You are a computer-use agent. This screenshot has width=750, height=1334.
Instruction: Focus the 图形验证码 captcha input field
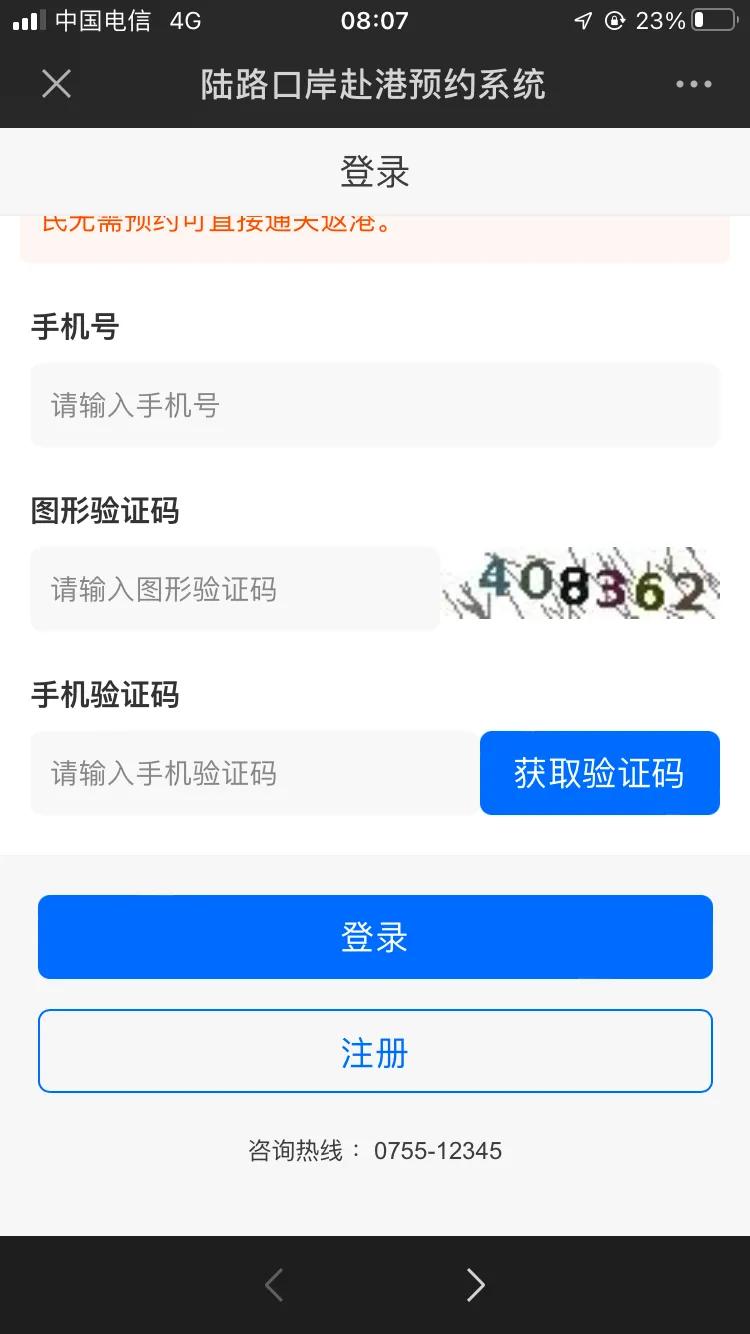click(x=235, y=589)
